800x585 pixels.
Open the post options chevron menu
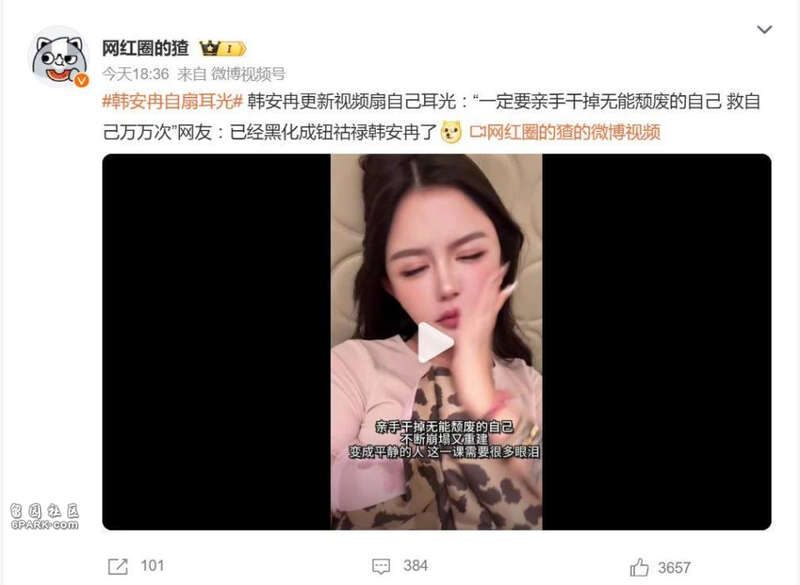click(764, 30)
